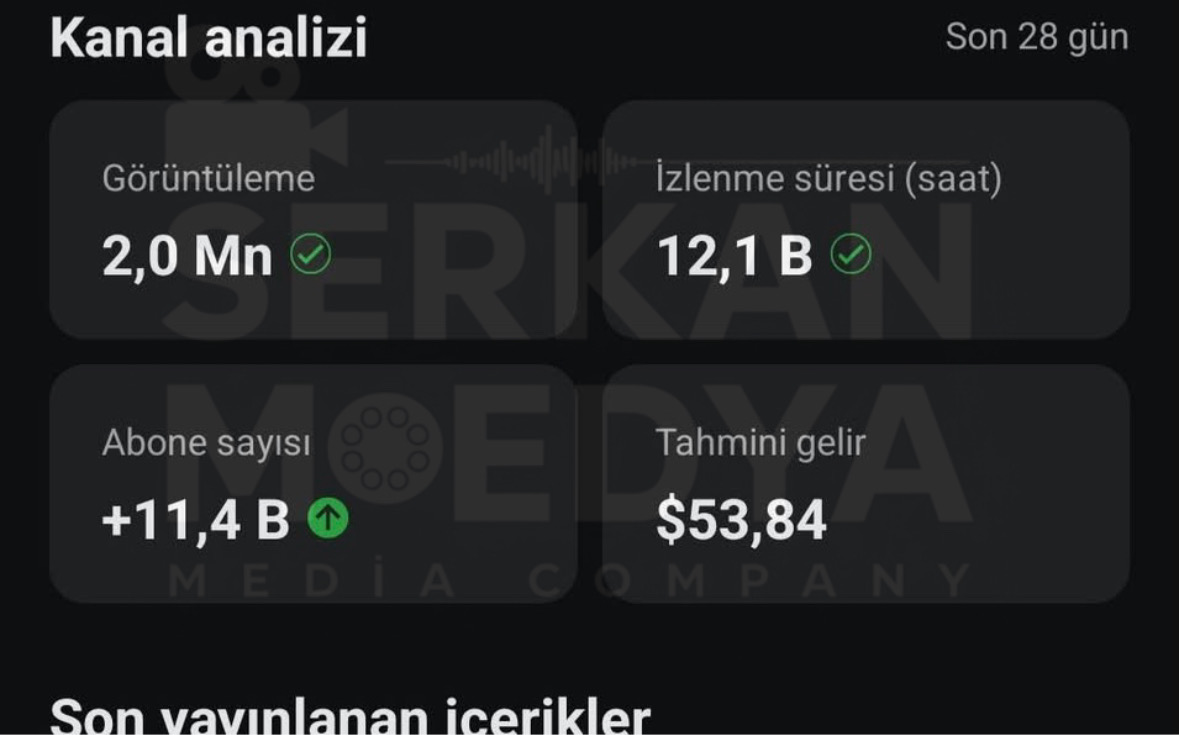Open the Tahmini gelir card
The image size is (1179, 735).
point(865,484)
